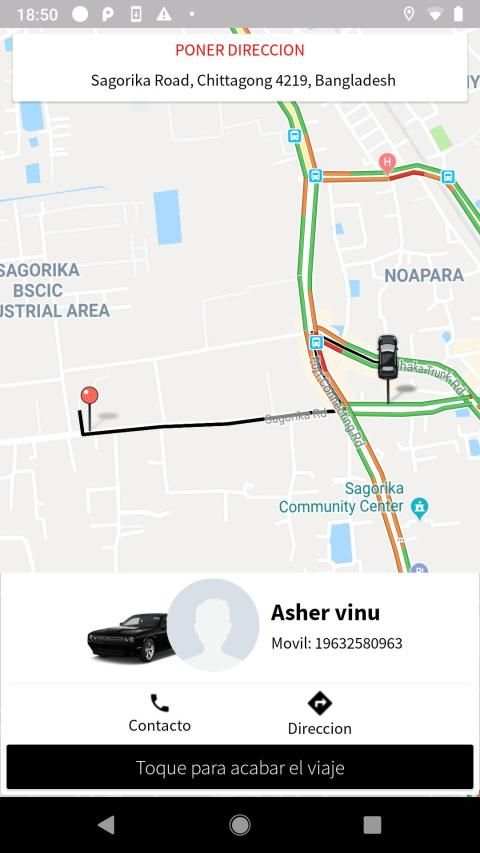Screen dimensions: 480x853
Task: Tap Toque para acabar el viaje
Action: (240, 767)
